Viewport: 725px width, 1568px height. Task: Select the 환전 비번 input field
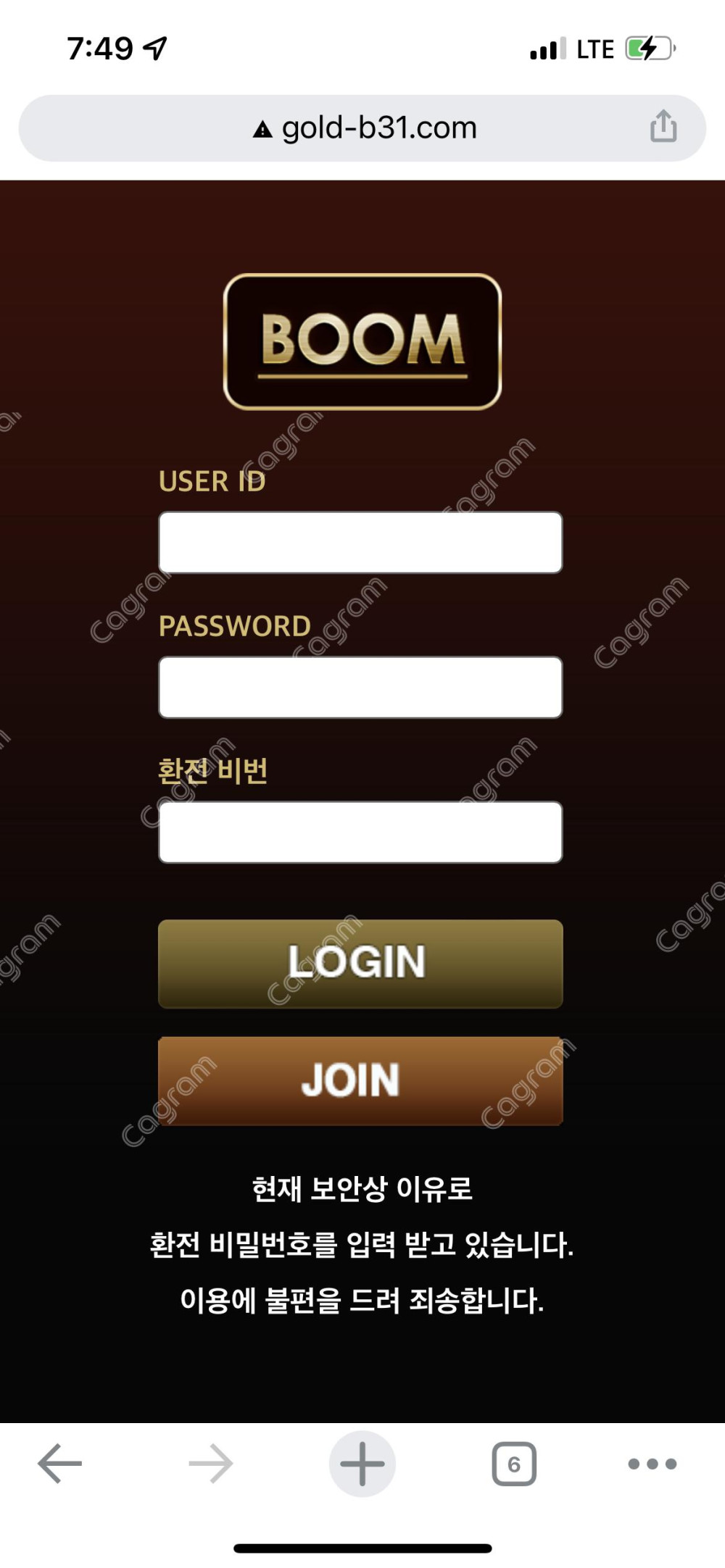360,832
